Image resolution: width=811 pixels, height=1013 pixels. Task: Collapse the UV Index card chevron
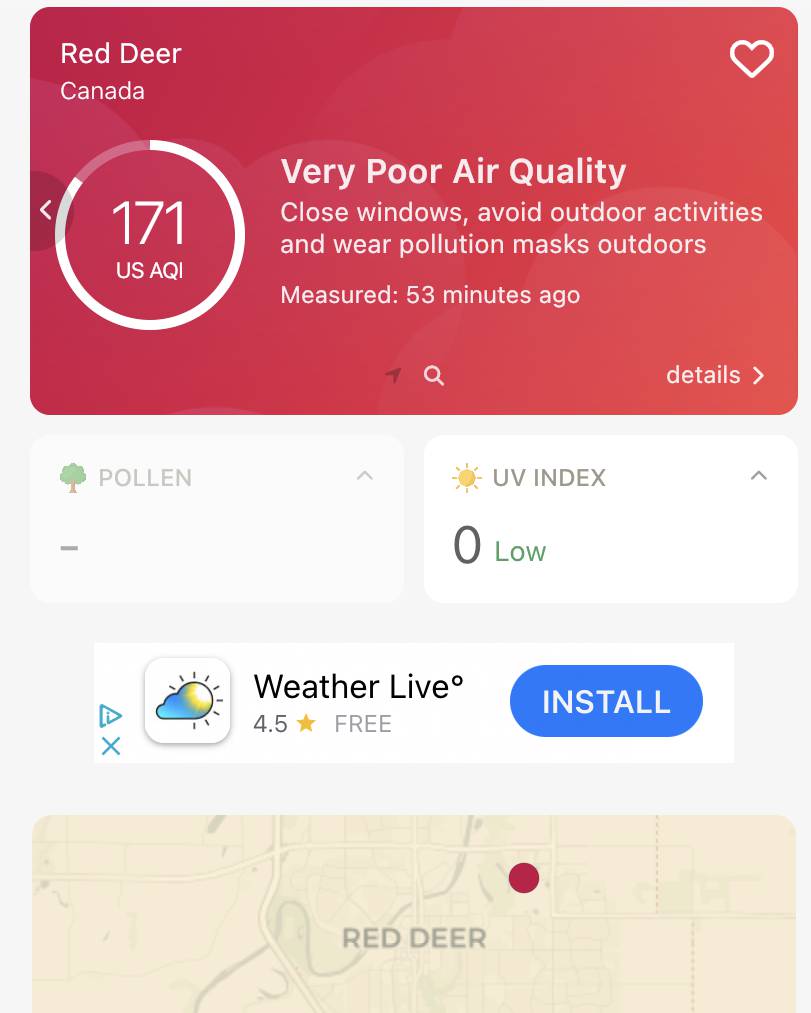point(759,476)
